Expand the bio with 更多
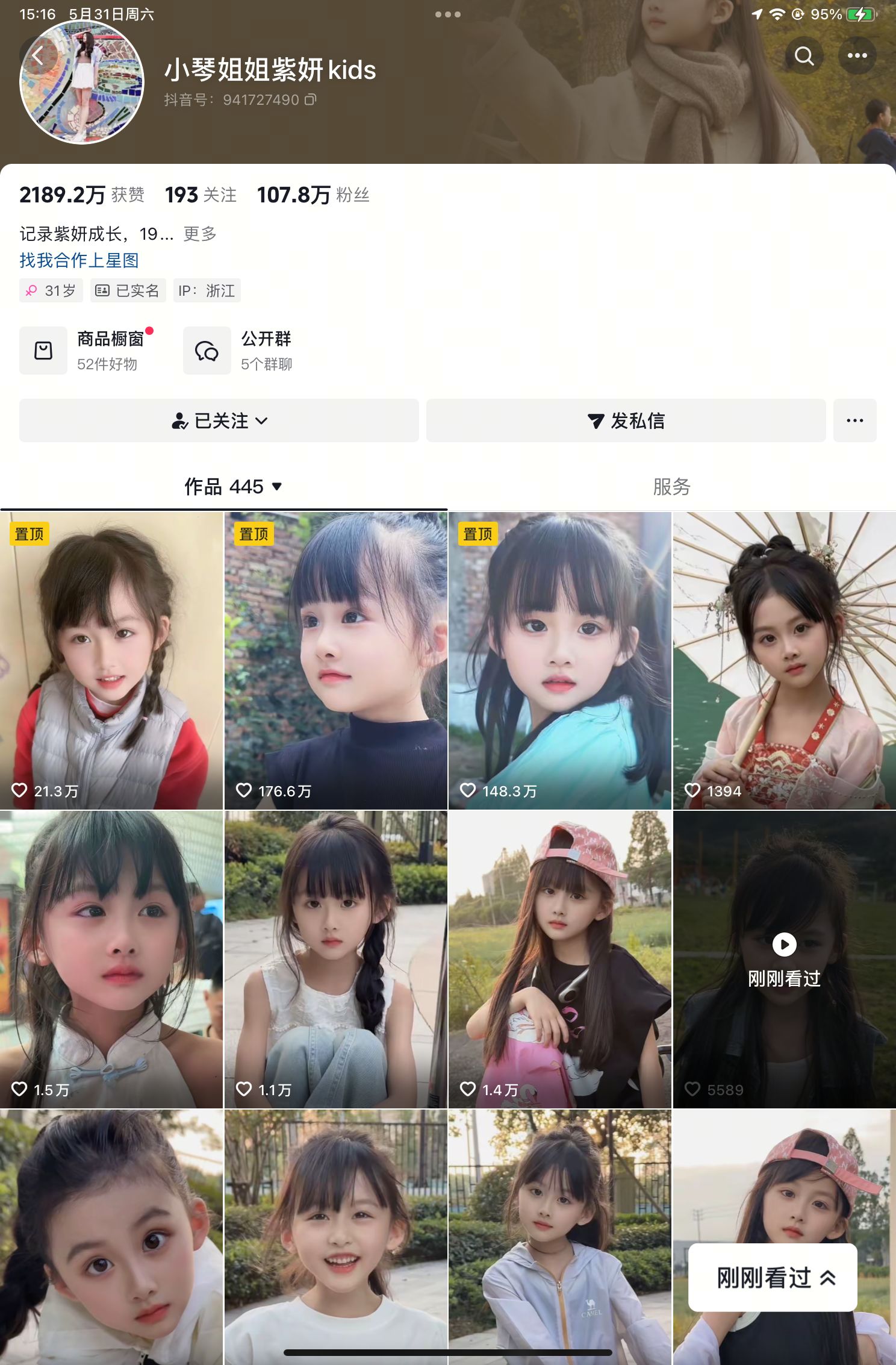Image resolution: width=896 pixels, height=1365 pixels. 200,234
